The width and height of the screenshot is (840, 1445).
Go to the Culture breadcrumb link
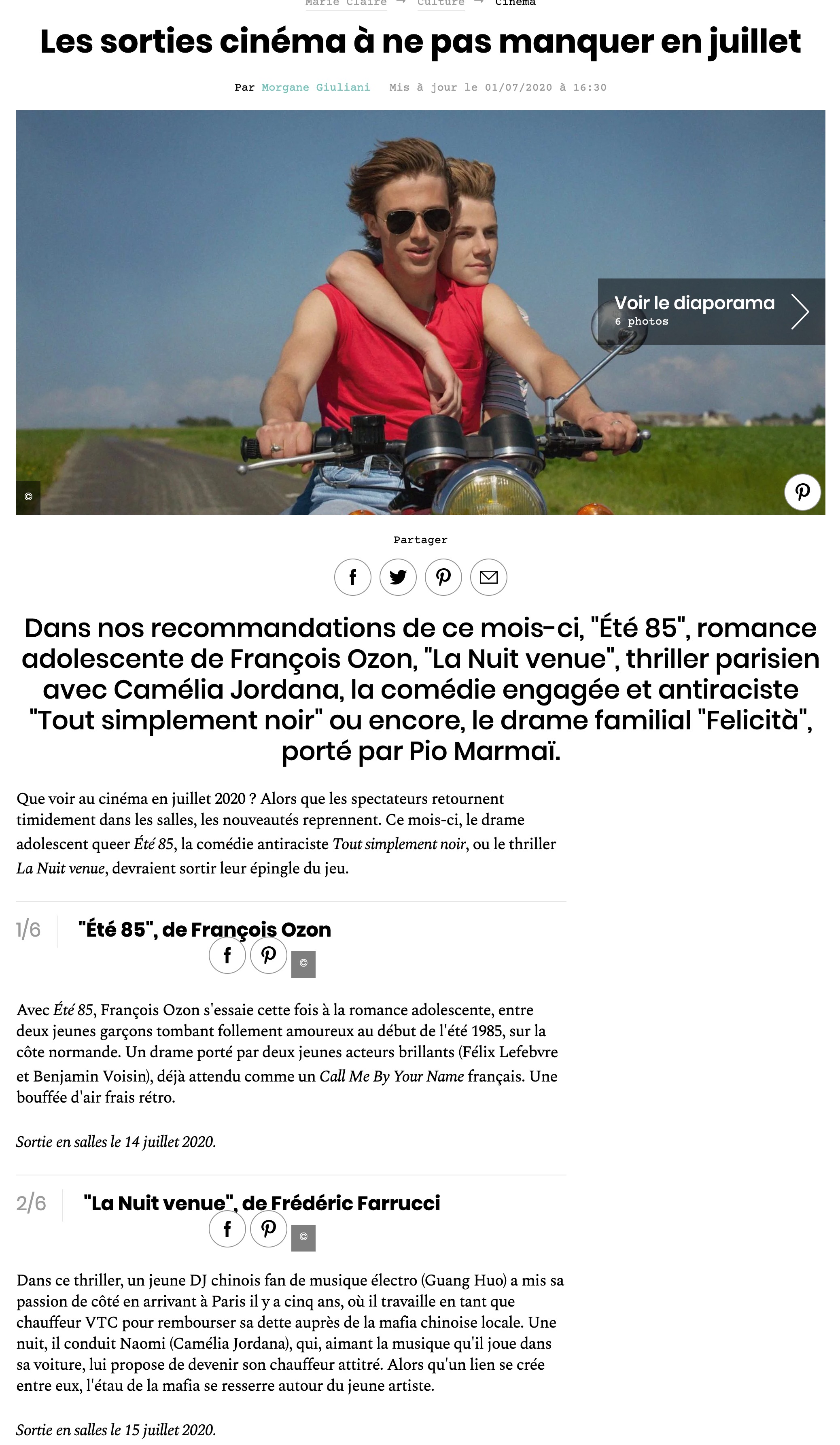440,3
